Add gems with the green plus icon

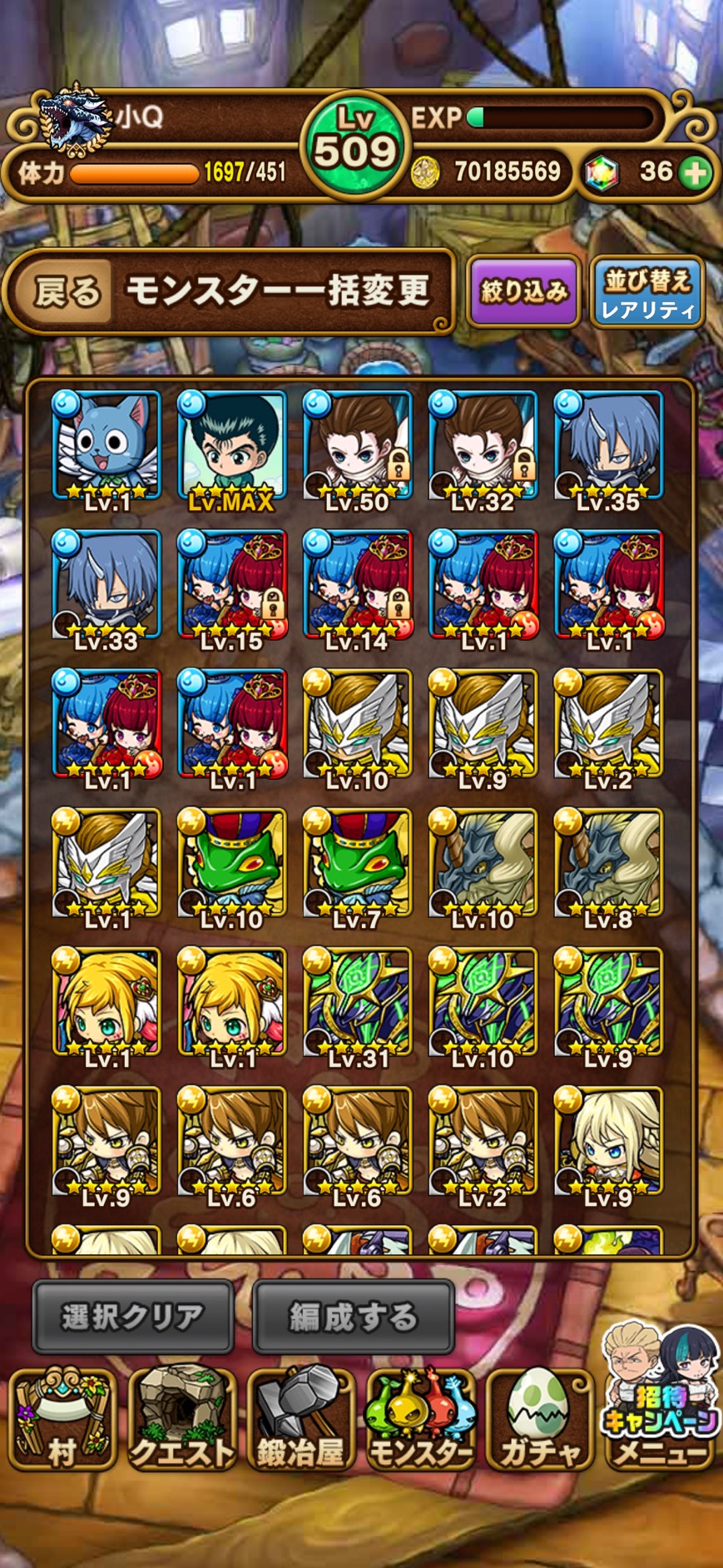(695, 172)
